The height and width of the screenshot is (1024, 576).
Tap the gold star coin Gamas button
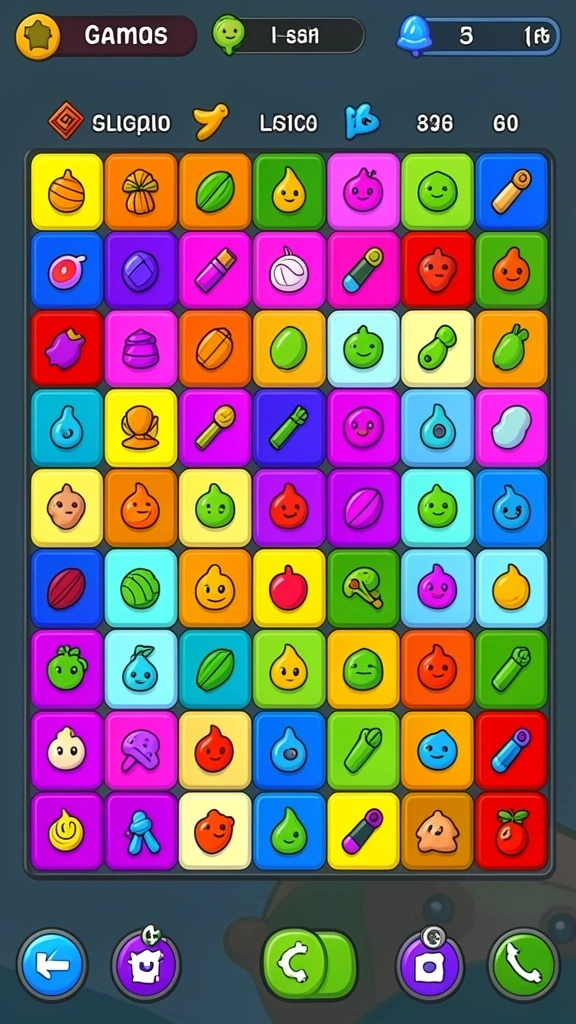click(x=38, y=37)
